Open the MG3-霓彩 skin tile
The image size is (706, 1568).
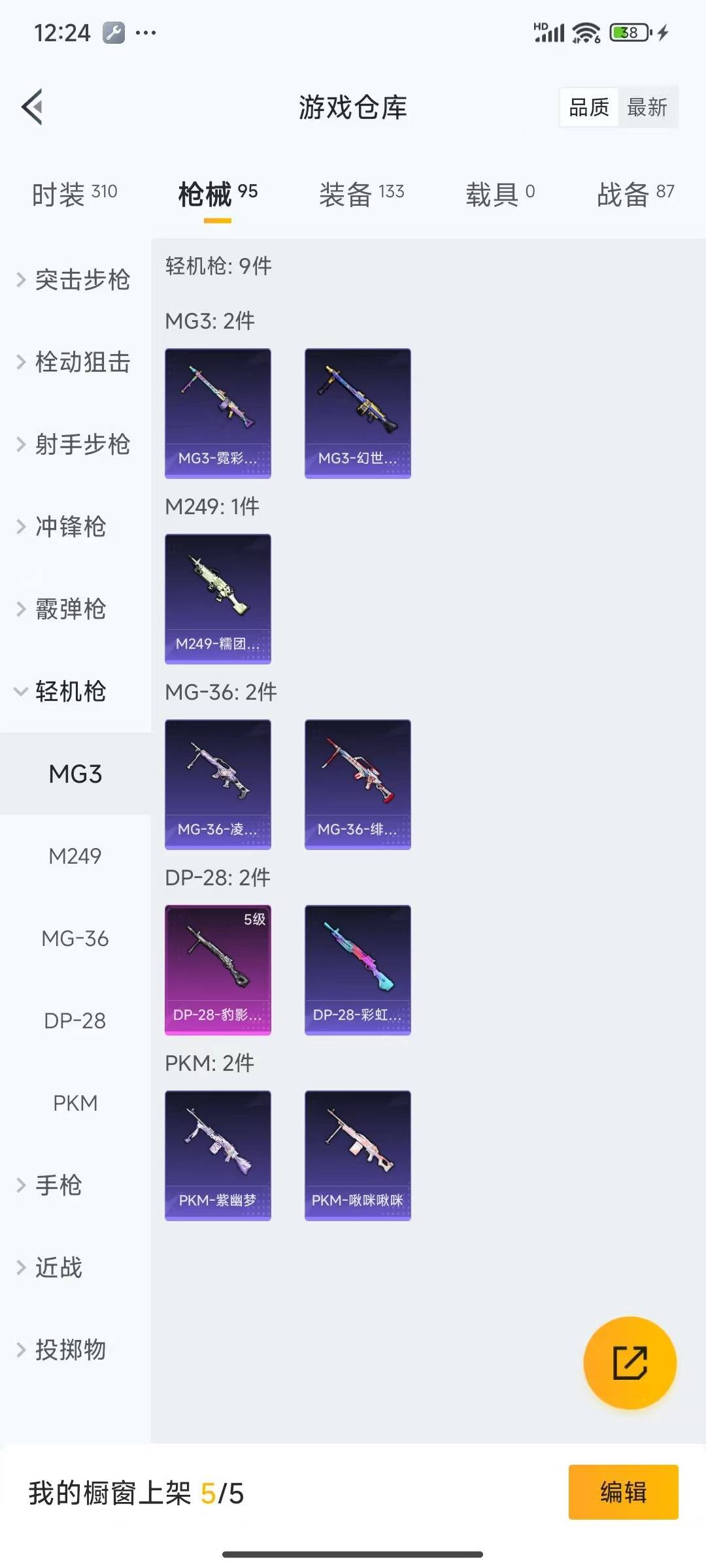click(x=218, y=413)
